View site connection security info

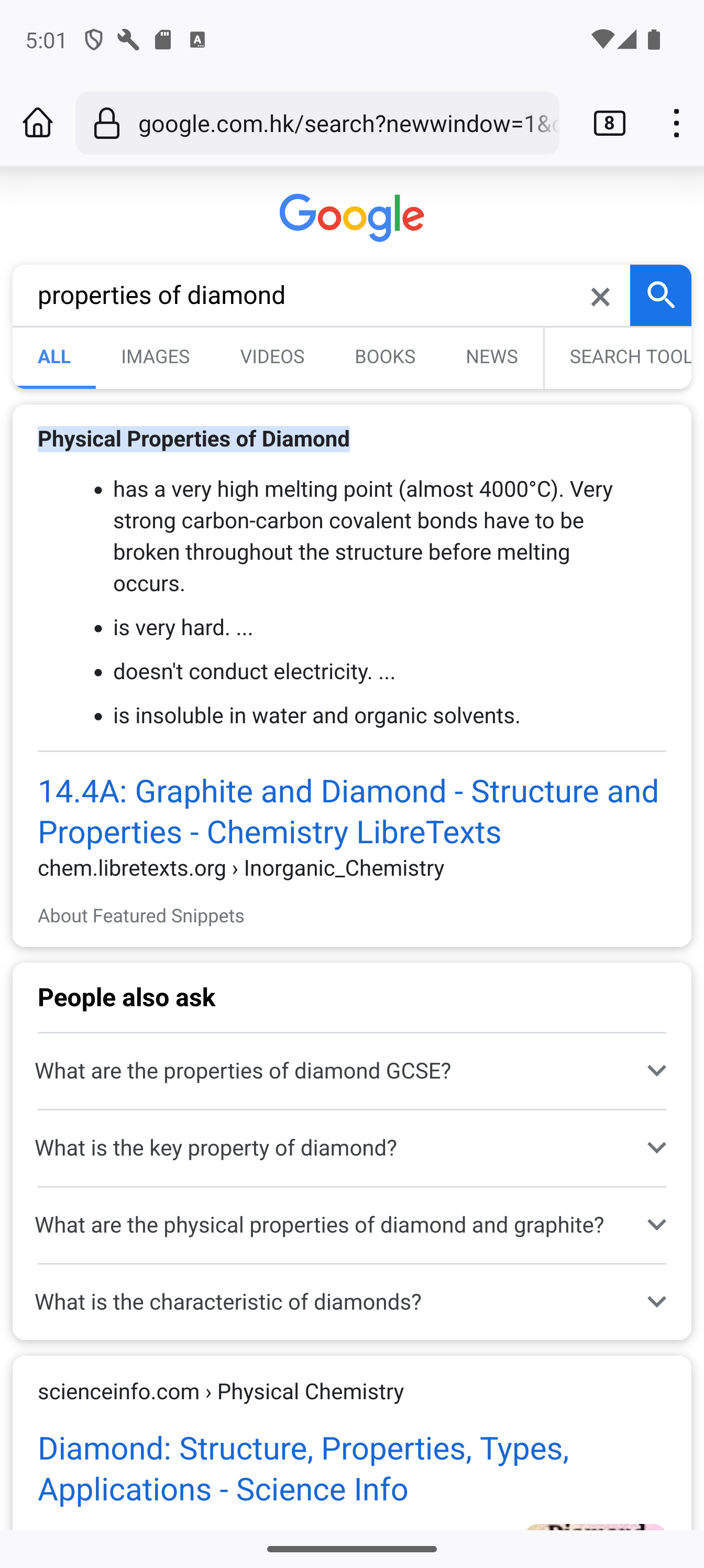pyautogui.click(x=107, y=123)
